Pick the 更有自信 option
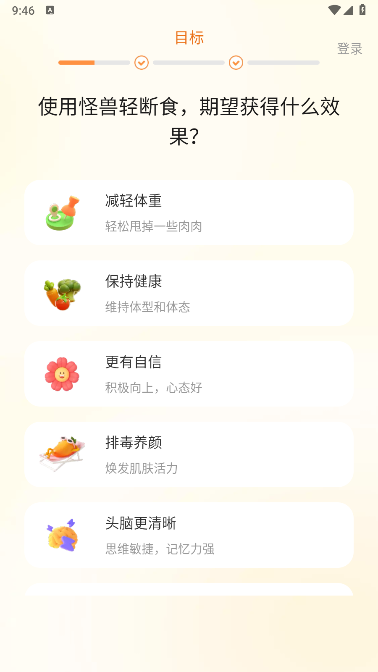Viewport: 378px width, 672px height. coord(189,374)
